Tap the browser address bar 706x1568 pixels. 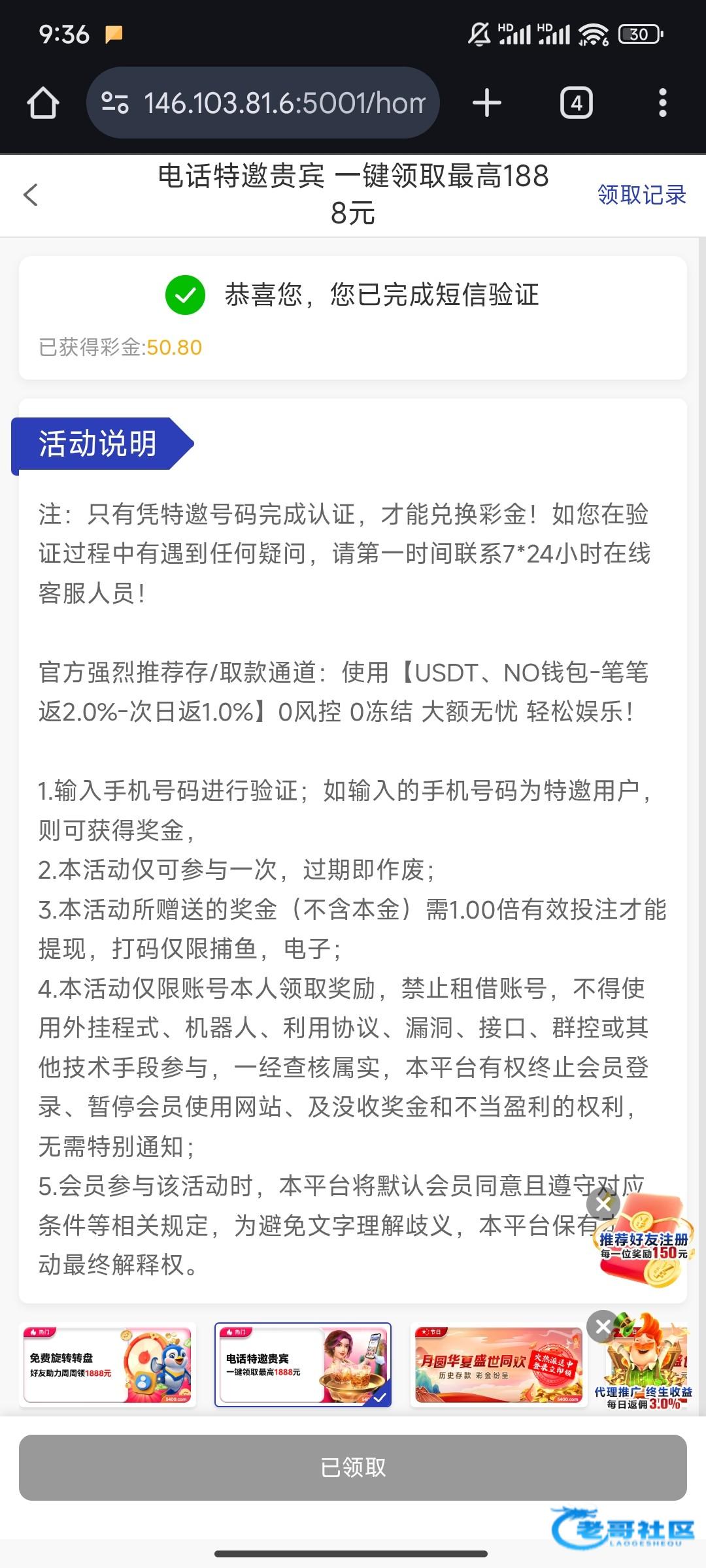[x=275, y=103]
